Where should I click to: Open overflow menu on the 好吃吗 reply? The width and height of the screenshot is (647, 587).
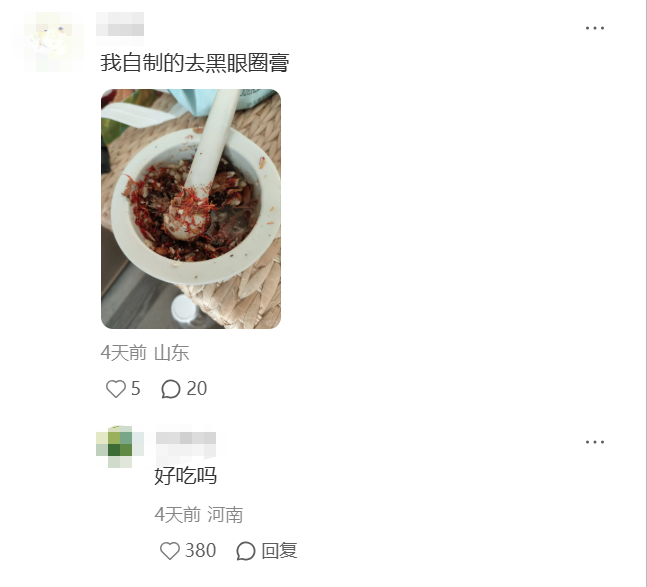[595, 442]
